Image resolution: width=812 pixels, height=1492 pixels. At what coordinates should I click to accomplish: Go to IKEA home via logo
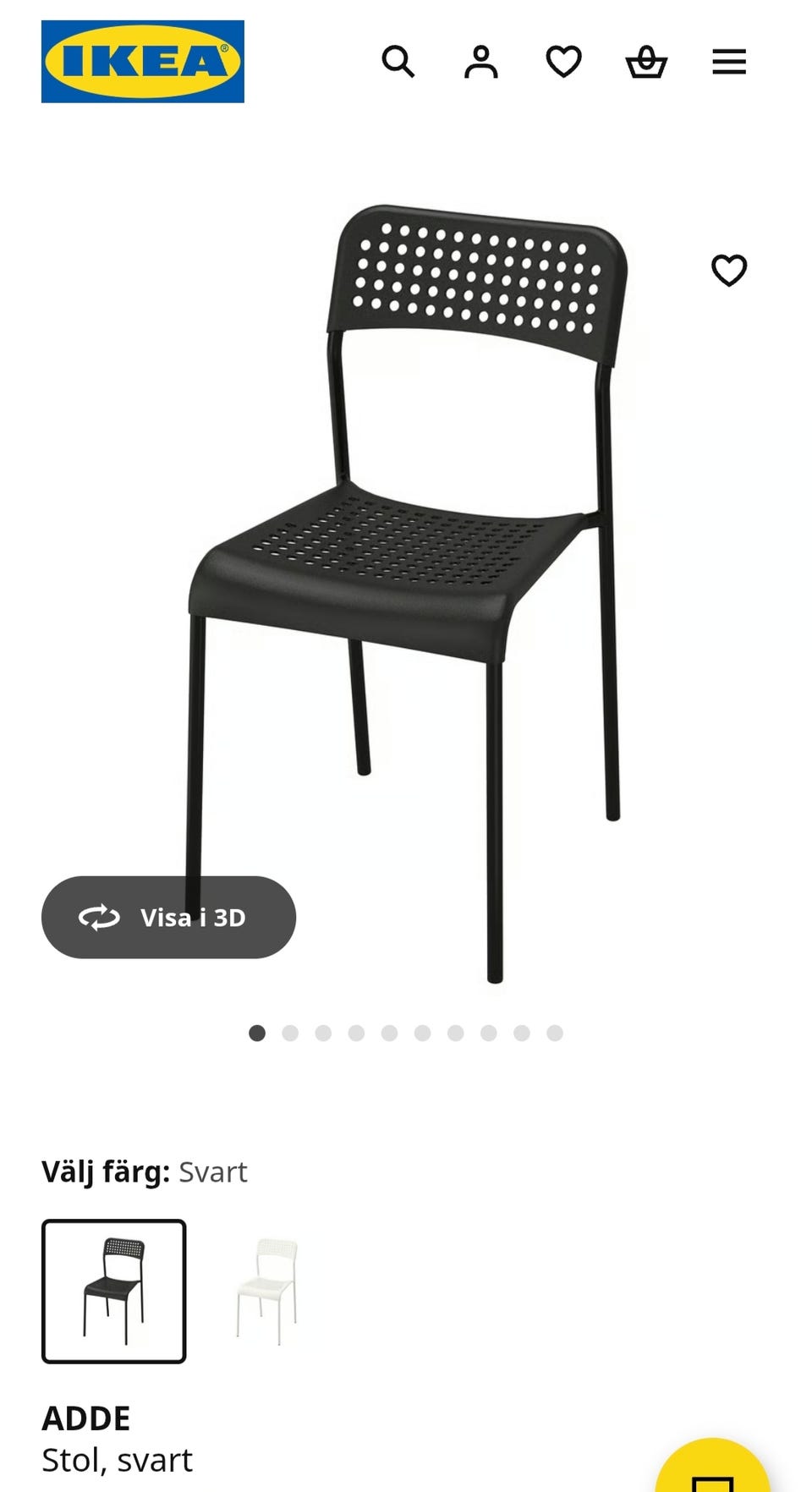[x=143, y=62]
